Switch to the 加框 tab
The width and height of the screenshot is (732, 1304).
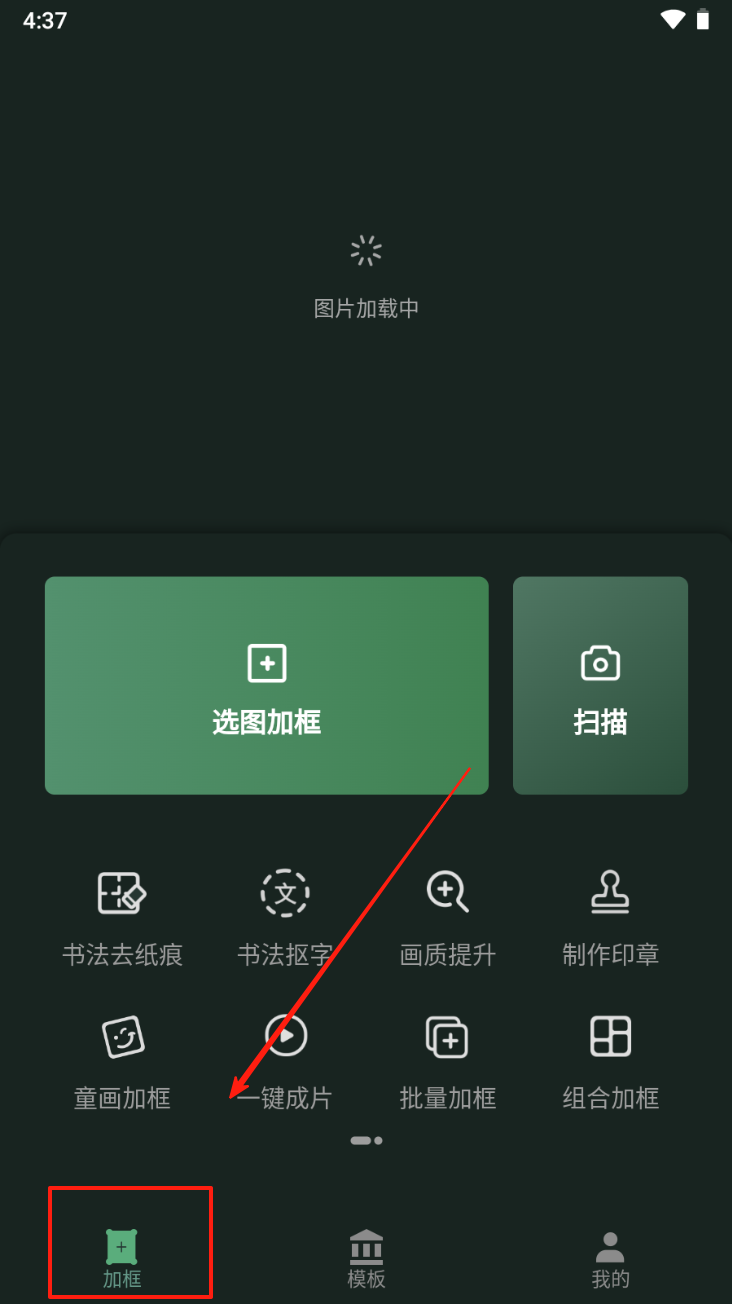click(x=122, y=1258)
